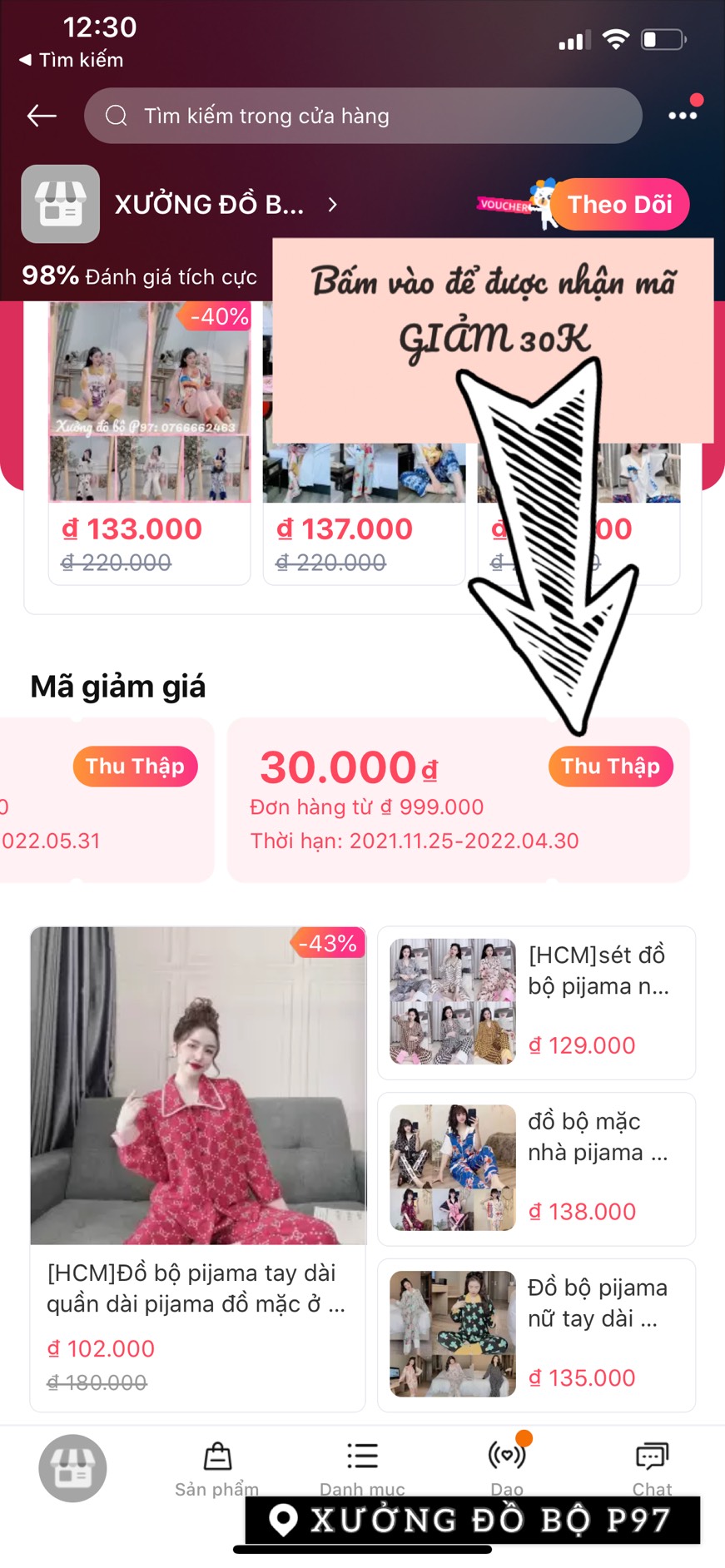Open the [HCM]Đồ bộ pijama tay dài product
The height and width of the screenshot is (1568, 725).
[x=197, y=1165]
